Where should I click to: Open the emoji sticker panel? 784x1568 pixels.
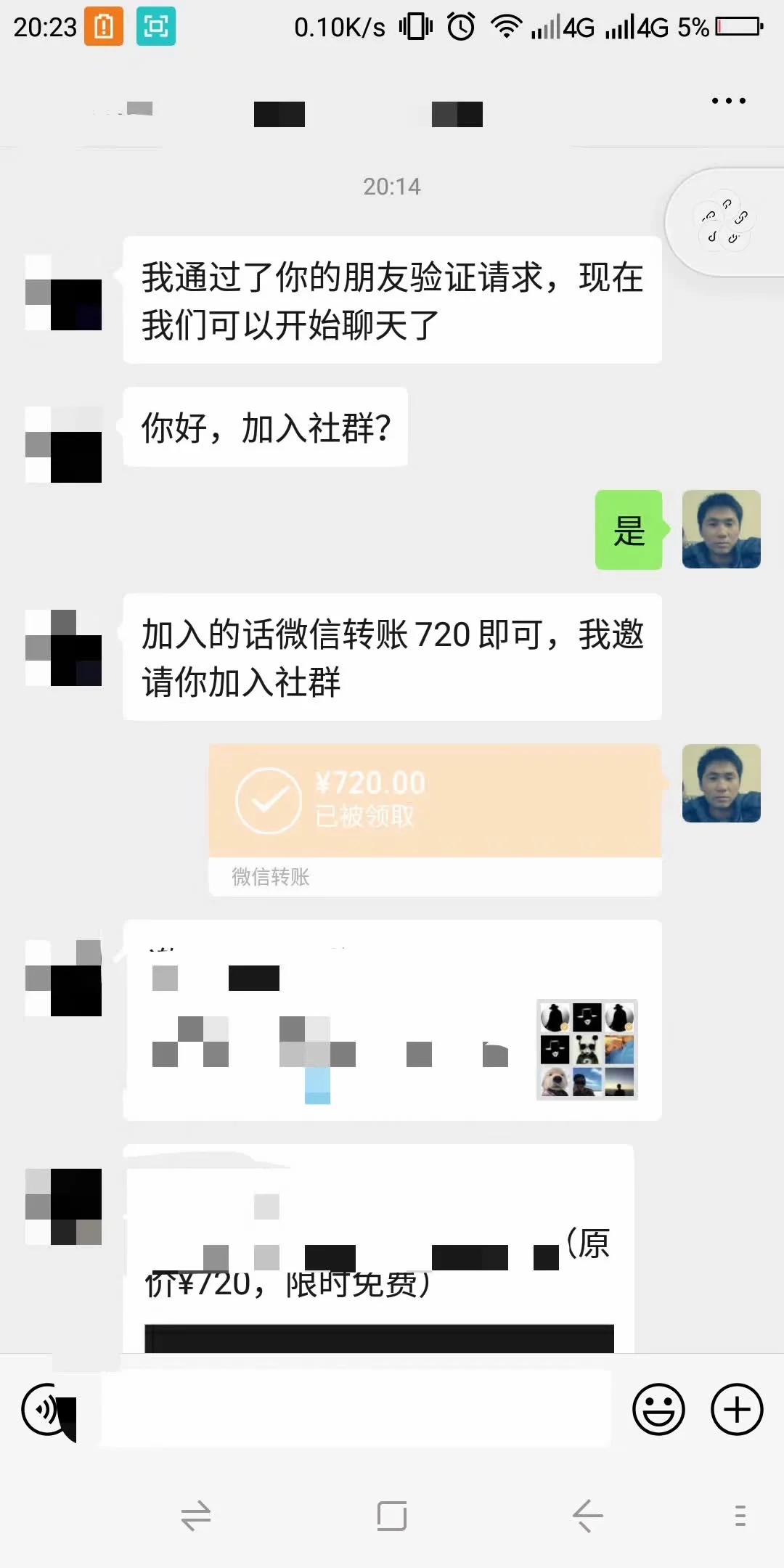pos(658,1410)
